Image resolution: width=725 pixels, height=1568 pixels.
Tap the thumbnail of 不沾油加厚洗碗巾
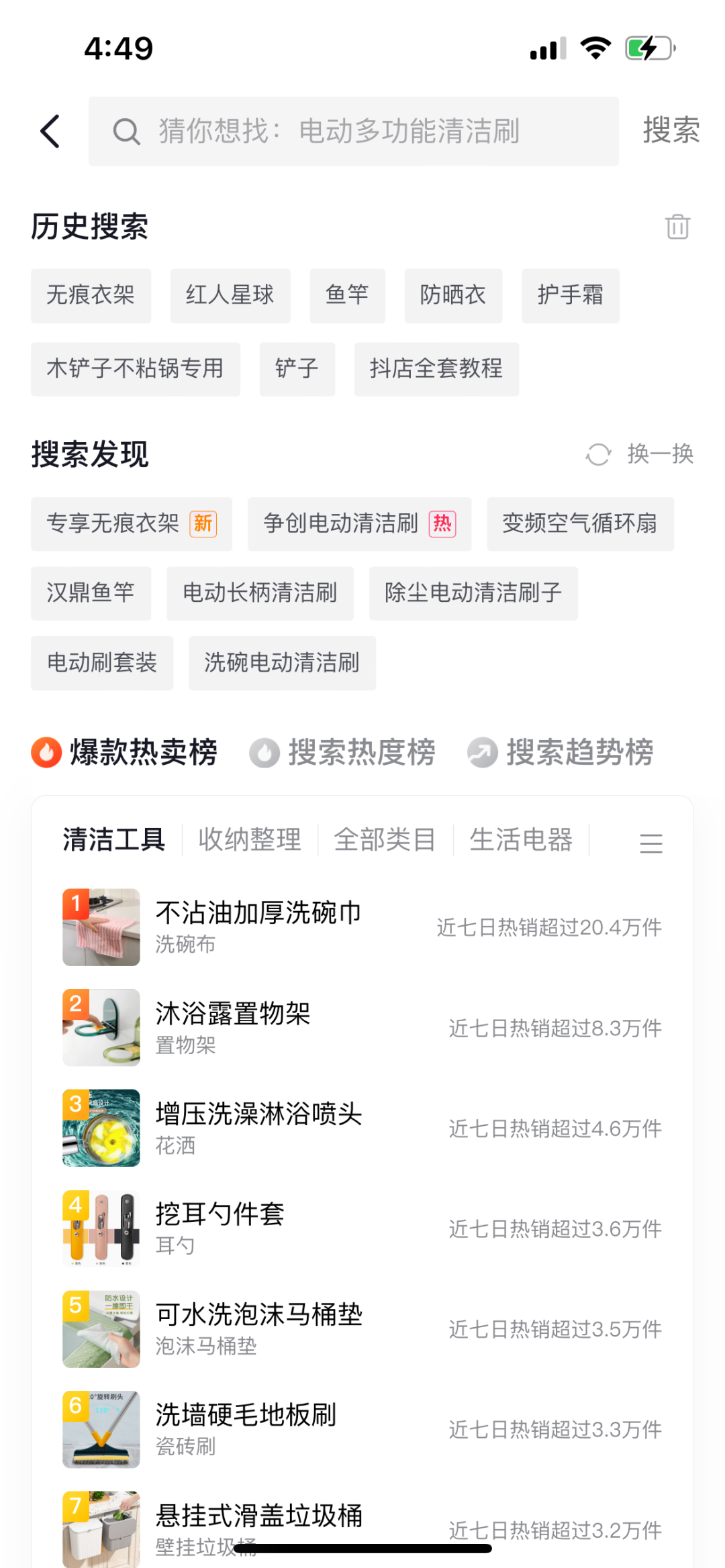tap(101, 927)
